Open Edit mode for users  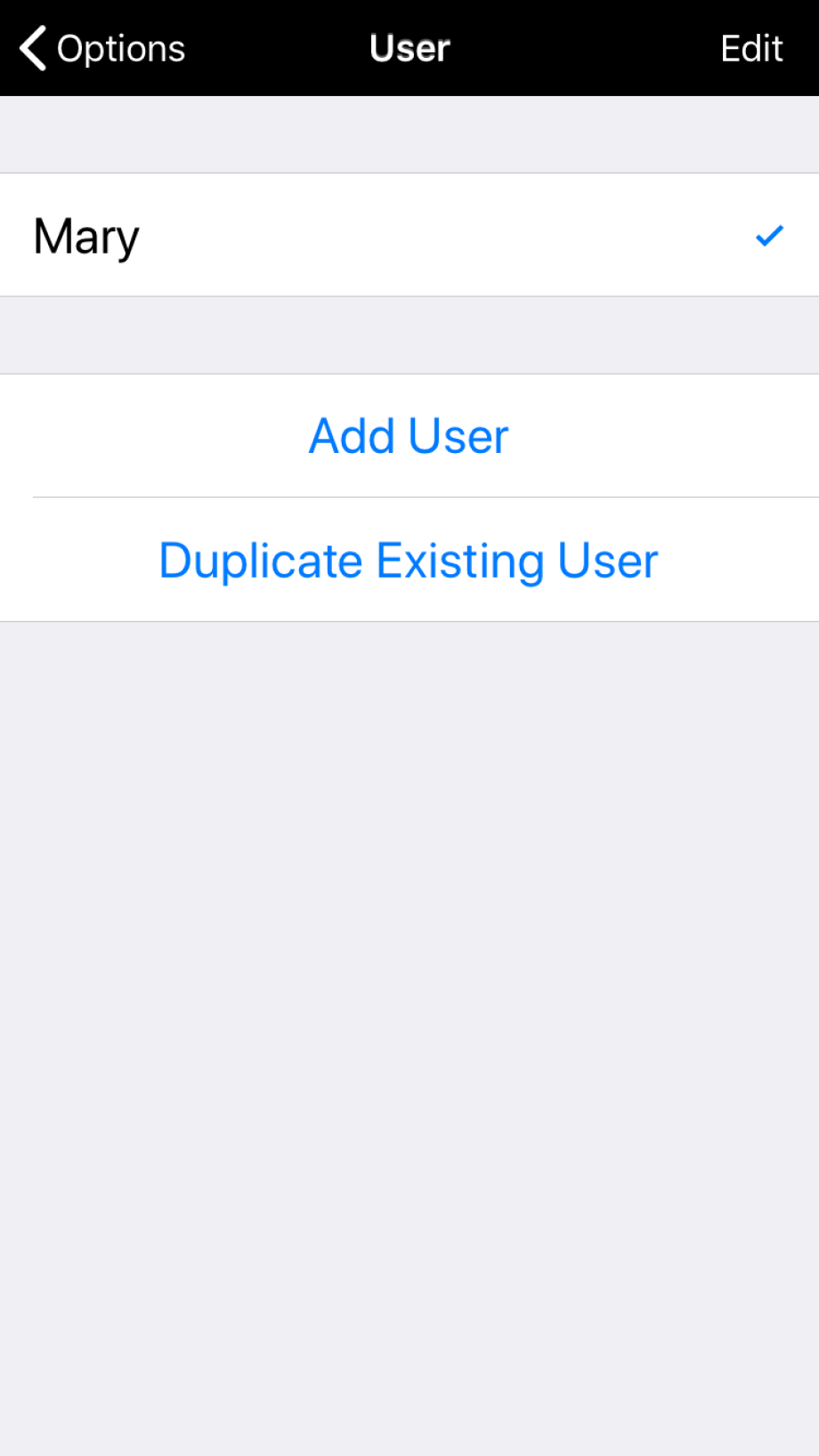(x=750, y=49)
